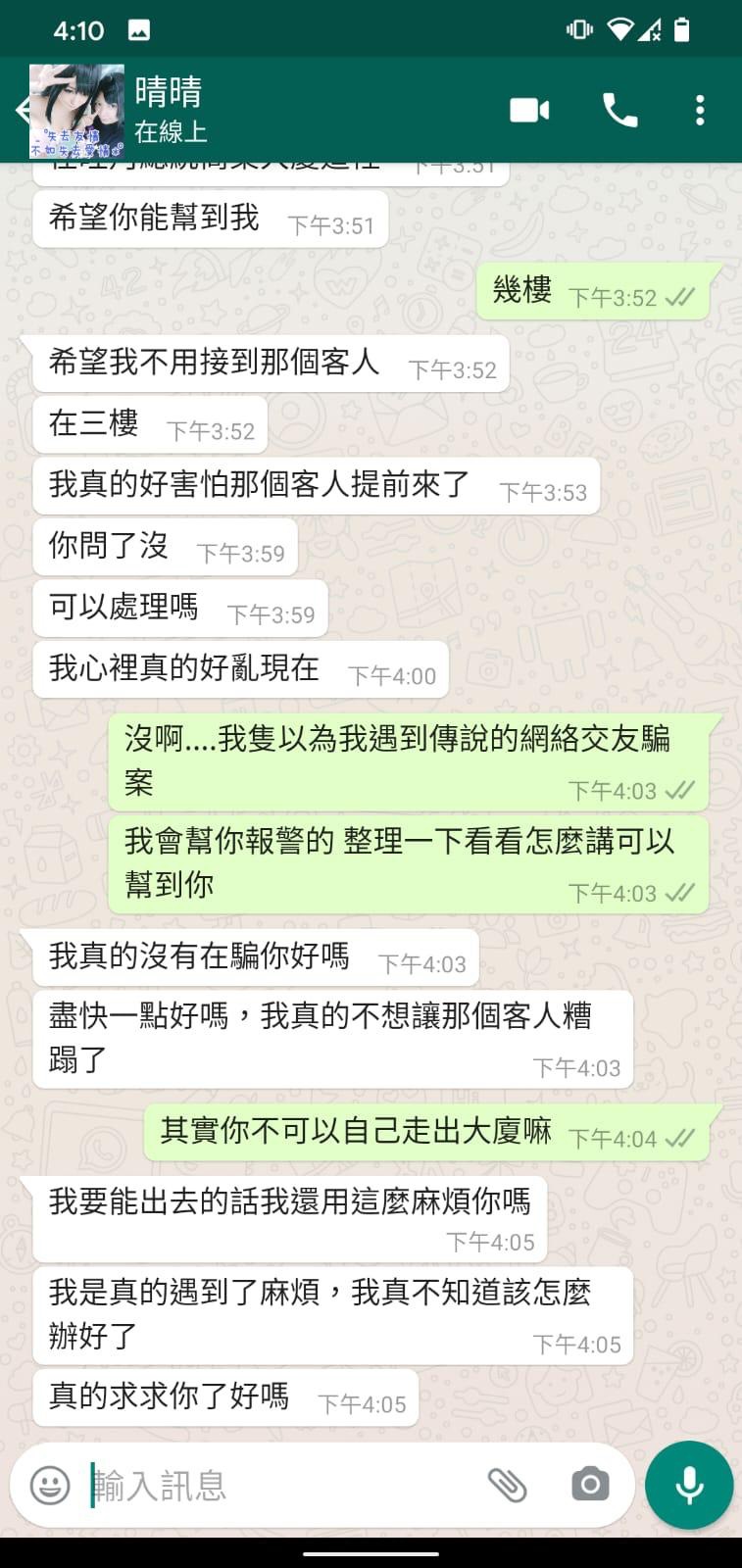The height and width of the screenshot is (1568, 742).
Task: Open the overflow menu
Action: tap(699, 110)
